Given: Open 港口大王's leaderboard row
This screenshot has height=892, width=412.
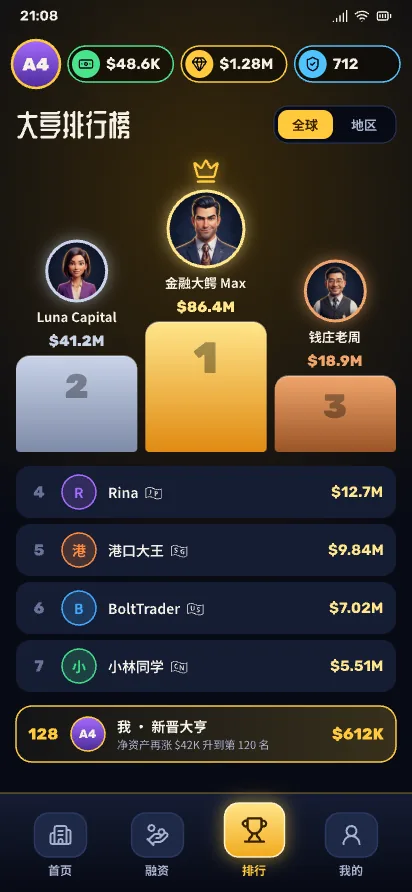Looking at the screenshot, I should [206, 550].
